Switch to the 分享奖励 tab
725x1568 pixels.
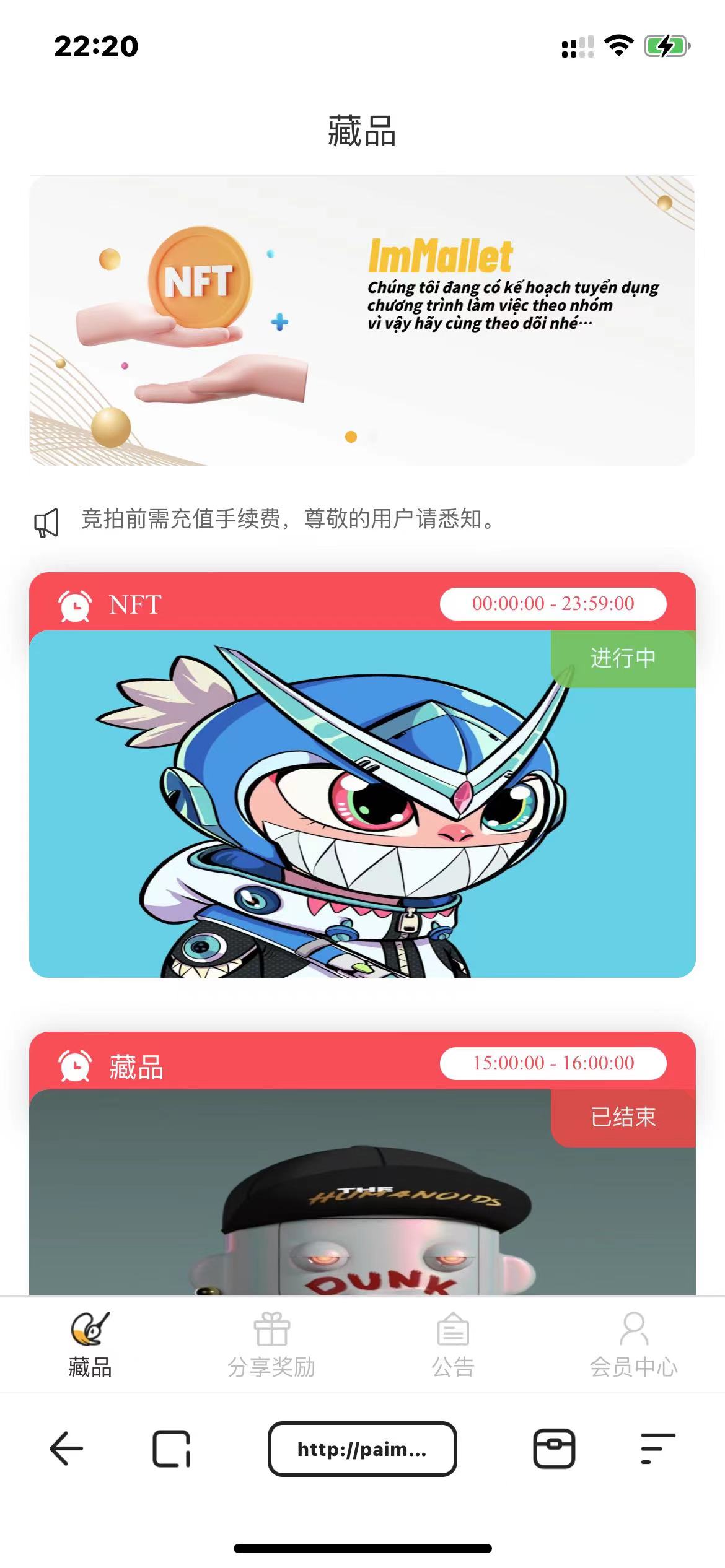[271, 1344]
